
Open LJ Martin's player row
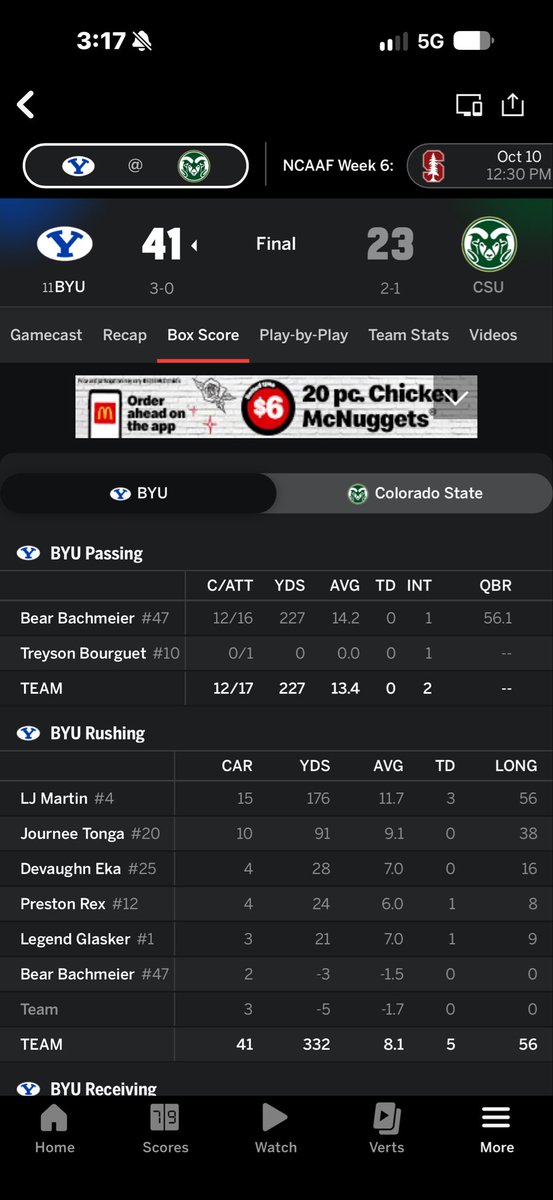276,798
